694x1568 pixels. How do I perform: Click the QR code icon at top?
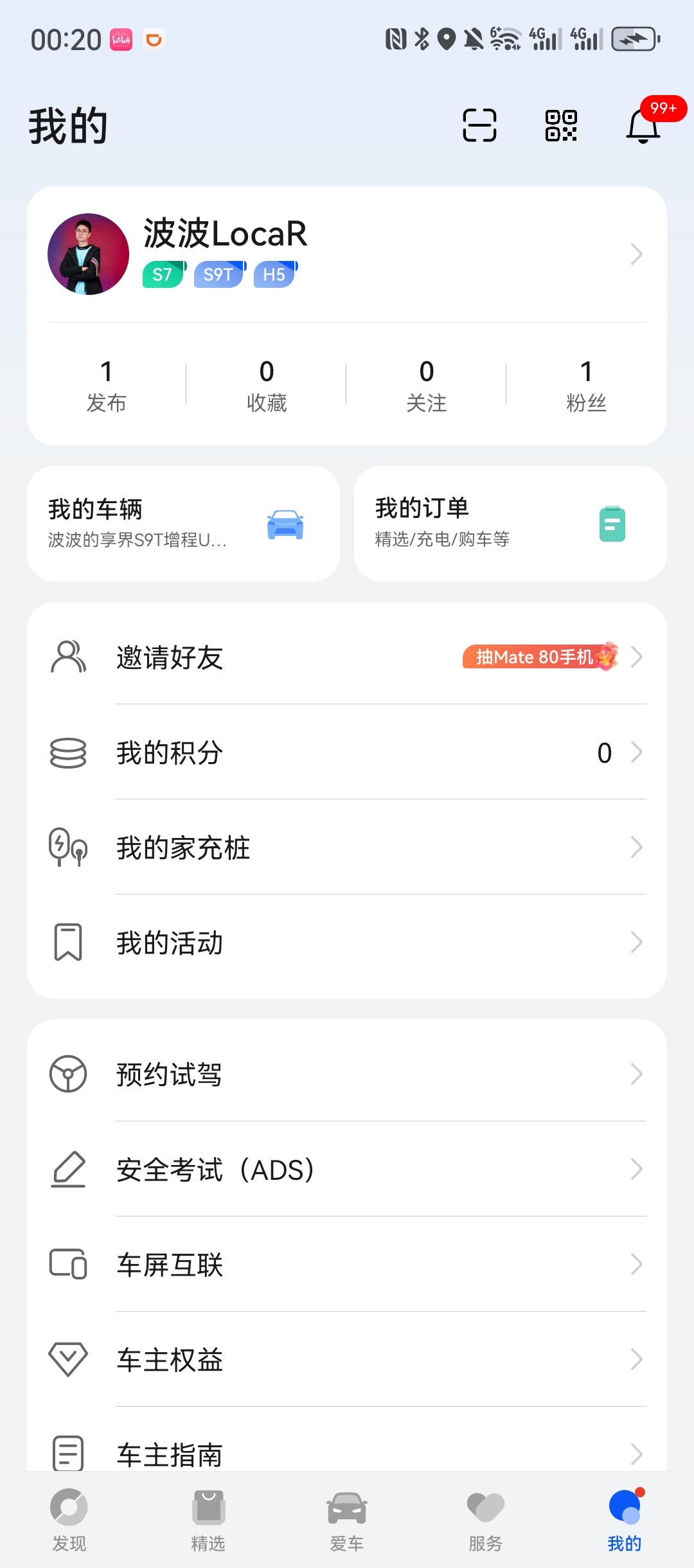pos(561,126)
